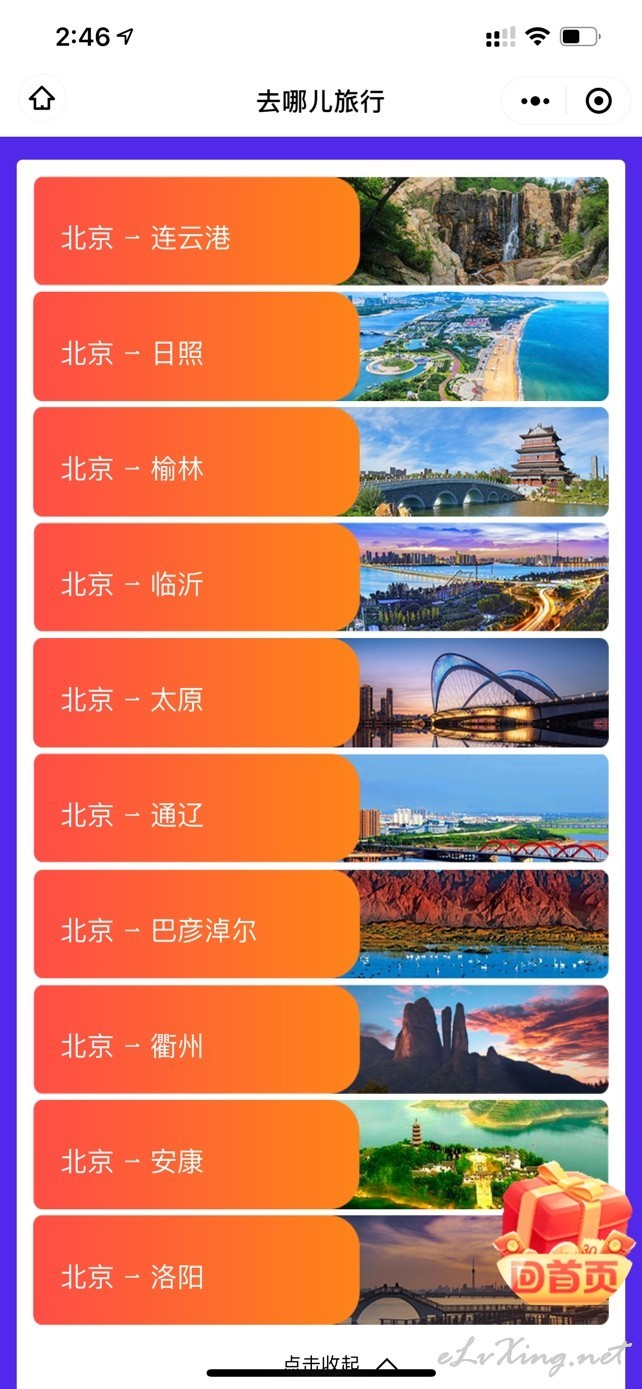Open the three-dot more menu
Viewport: 642px width, 1389px height.
point(535,101)
